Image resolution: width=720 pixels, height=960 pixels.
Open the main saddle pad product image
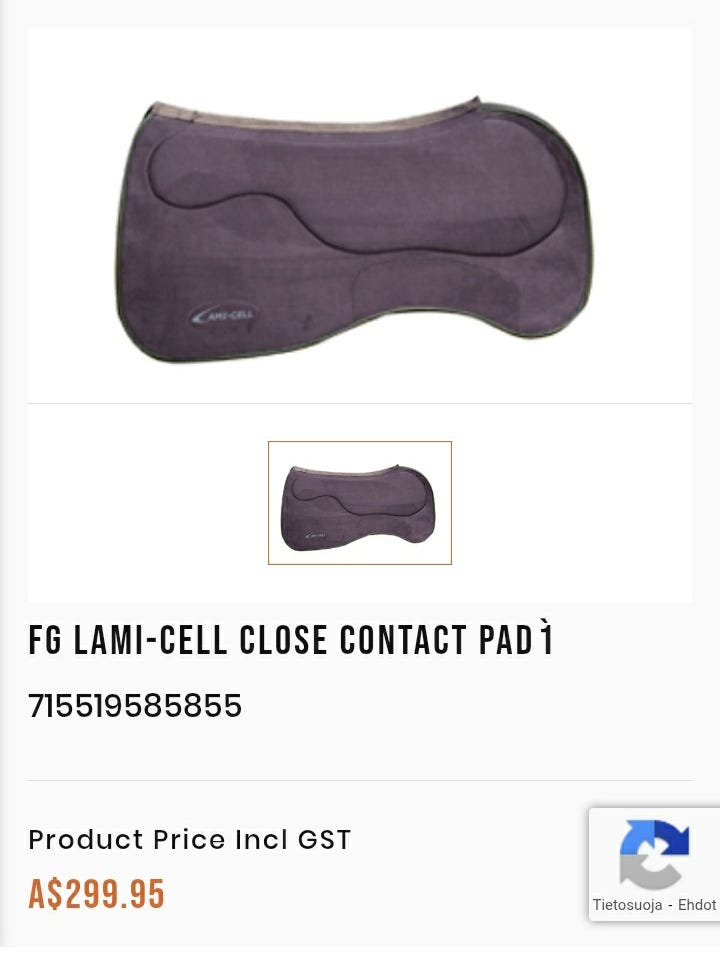coord(358,232)
